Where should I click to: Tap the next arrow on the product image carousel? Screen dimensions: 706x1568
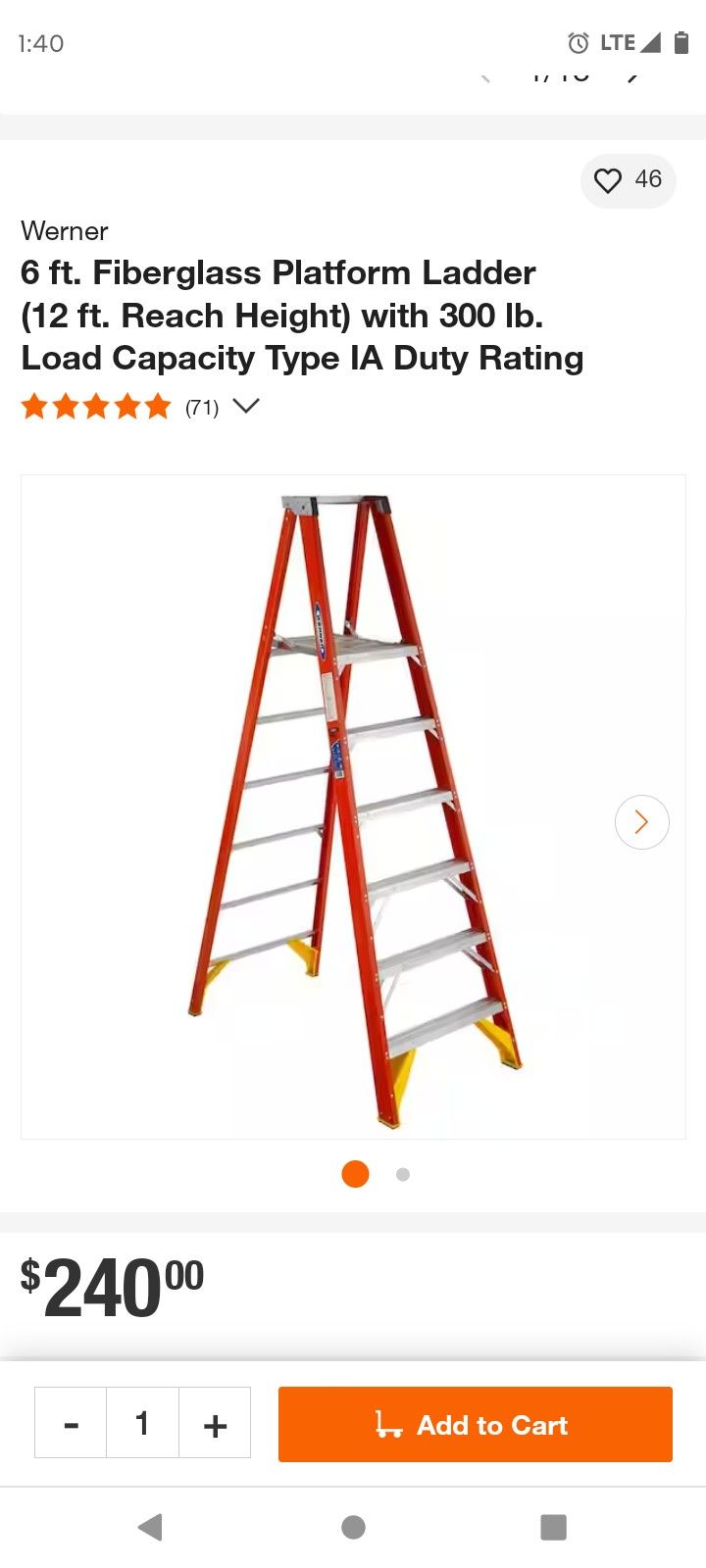(x=641, y=821)
